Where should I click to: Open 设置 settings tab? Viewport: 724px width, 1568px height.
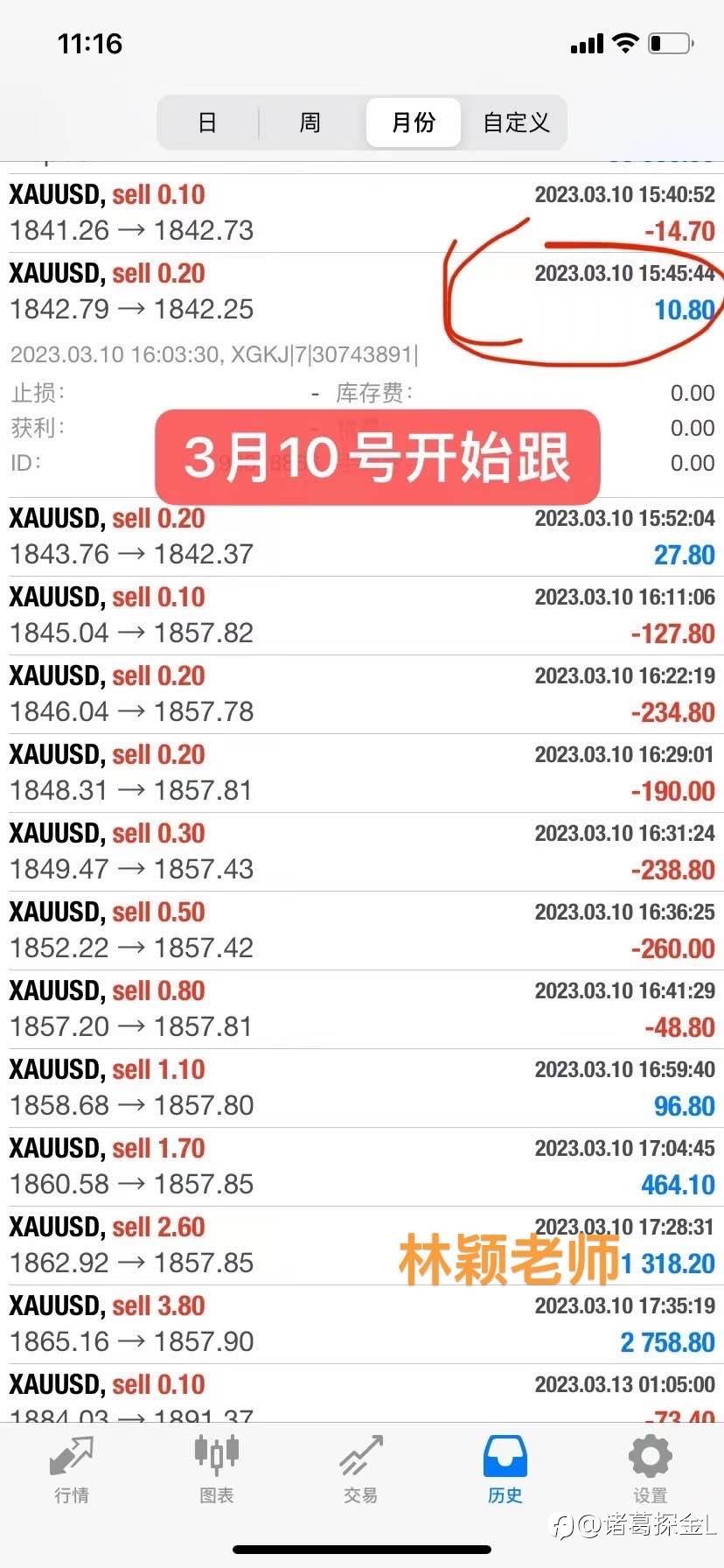coord(651,1470)
